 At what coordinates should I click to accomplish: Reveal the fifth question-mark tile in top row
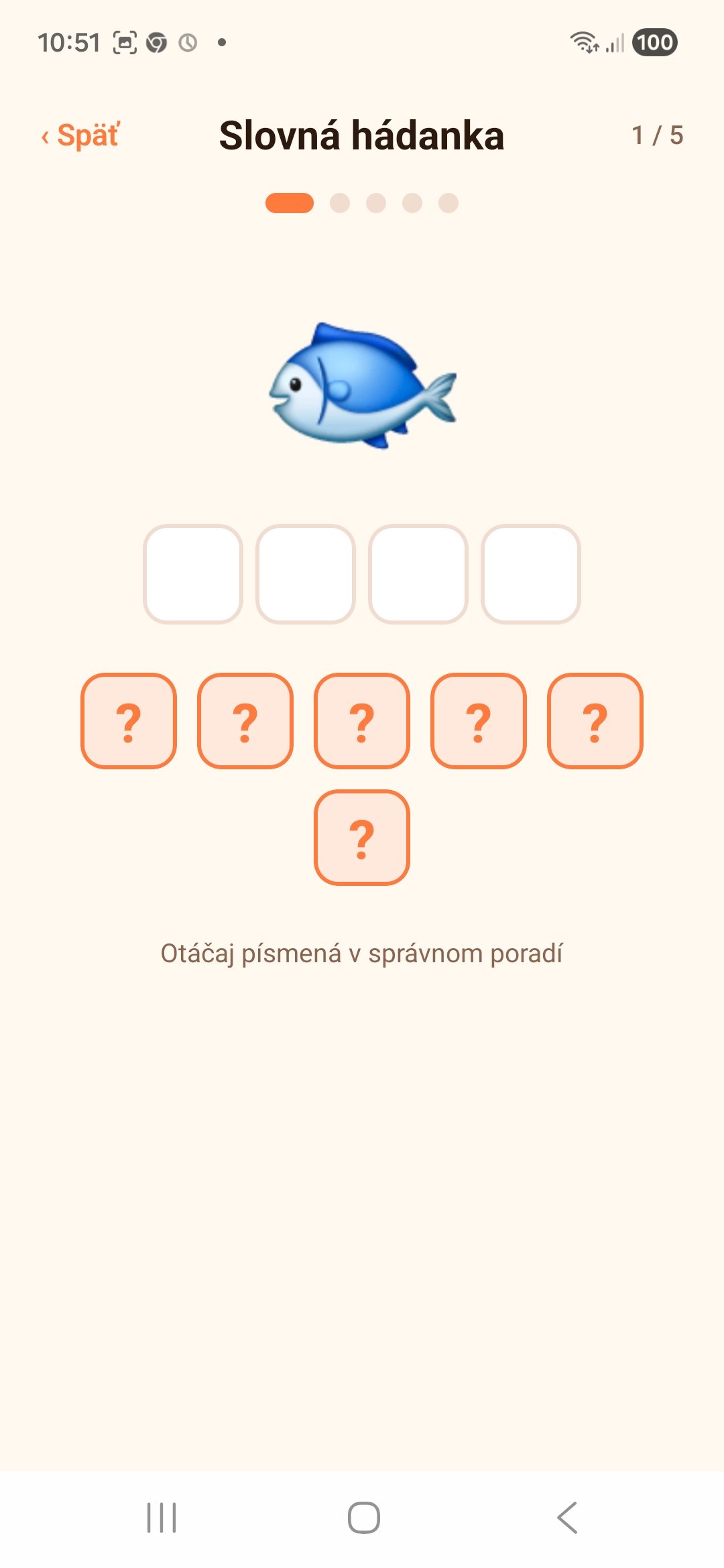[595, 721]
